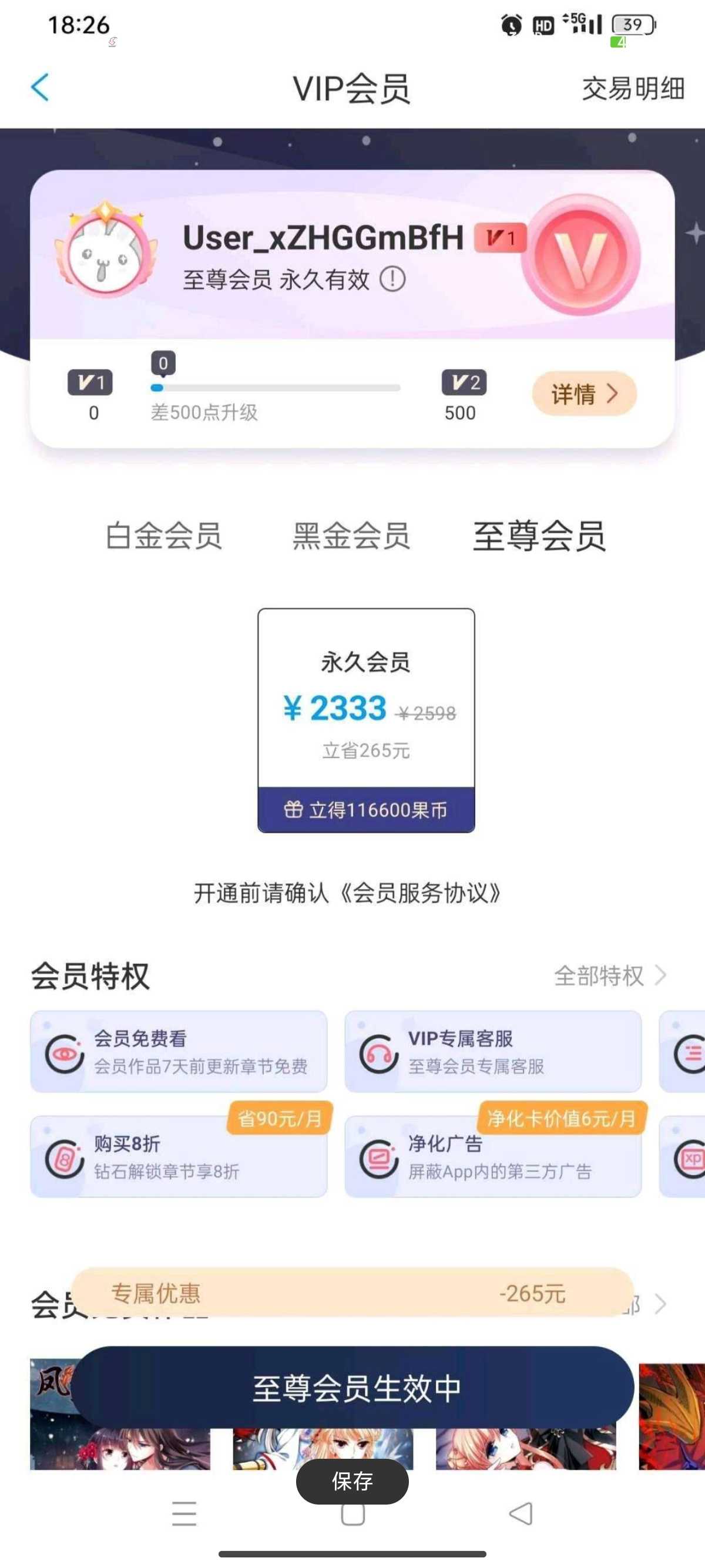The height and width of the screenshot is (1568, 705).
Task: Open 净化广告 privilege card
Action: [x=492, y=1156]
